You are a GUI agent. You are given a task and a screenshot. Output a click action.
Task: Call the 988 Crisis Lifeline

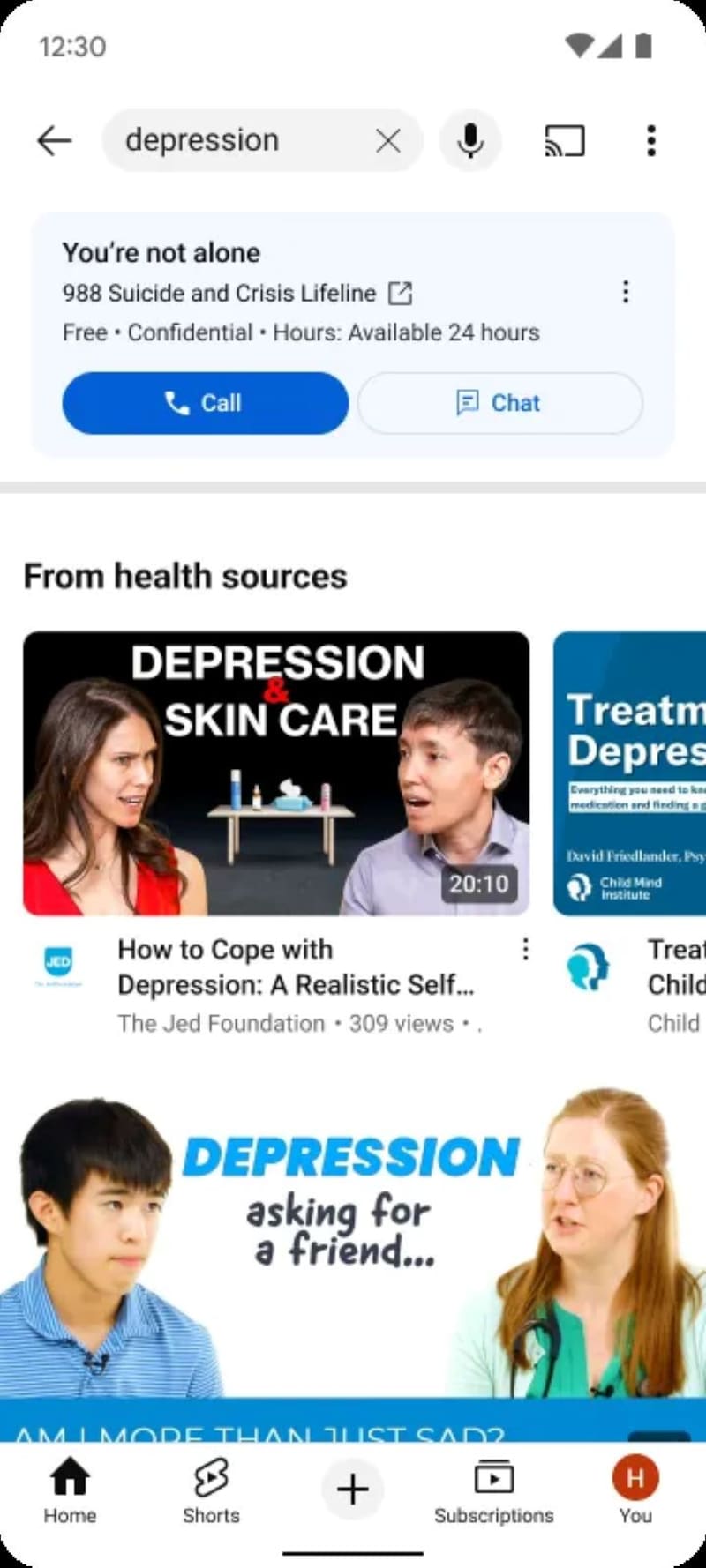coord(205,403)
